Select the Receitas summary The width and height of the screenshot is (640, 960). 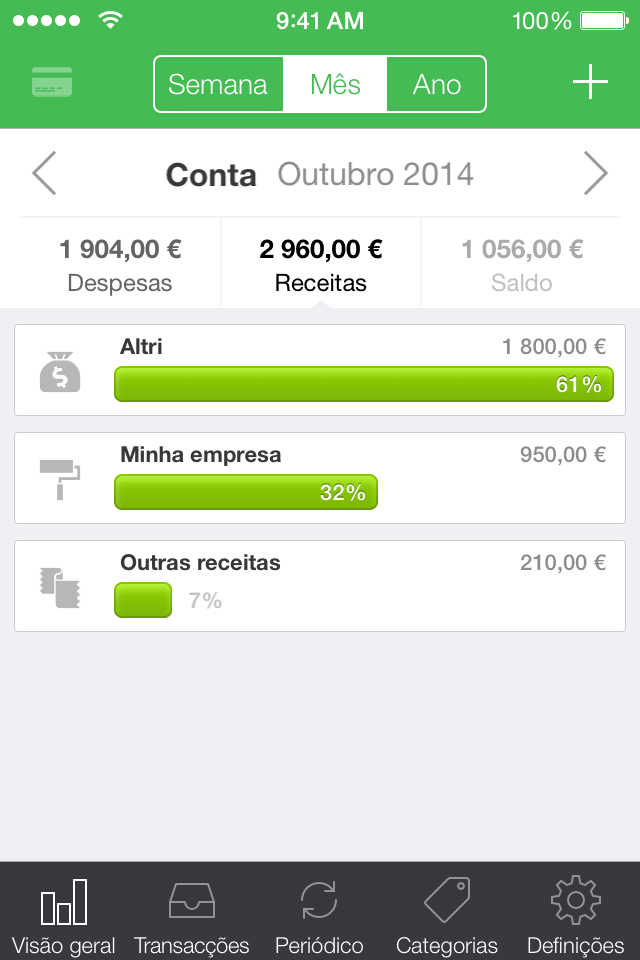pos(320,263)
